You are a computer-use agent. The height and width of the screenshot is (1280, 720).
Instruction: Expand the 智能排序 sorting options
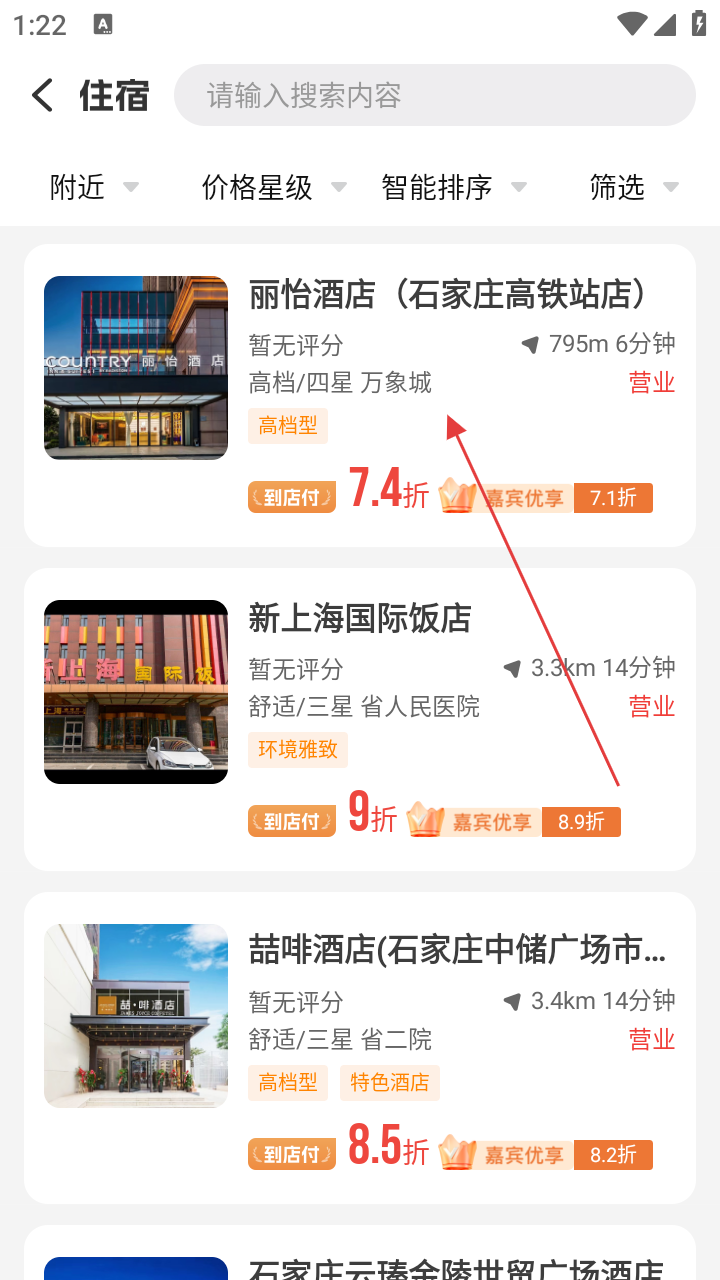click(x=453, y=187)
